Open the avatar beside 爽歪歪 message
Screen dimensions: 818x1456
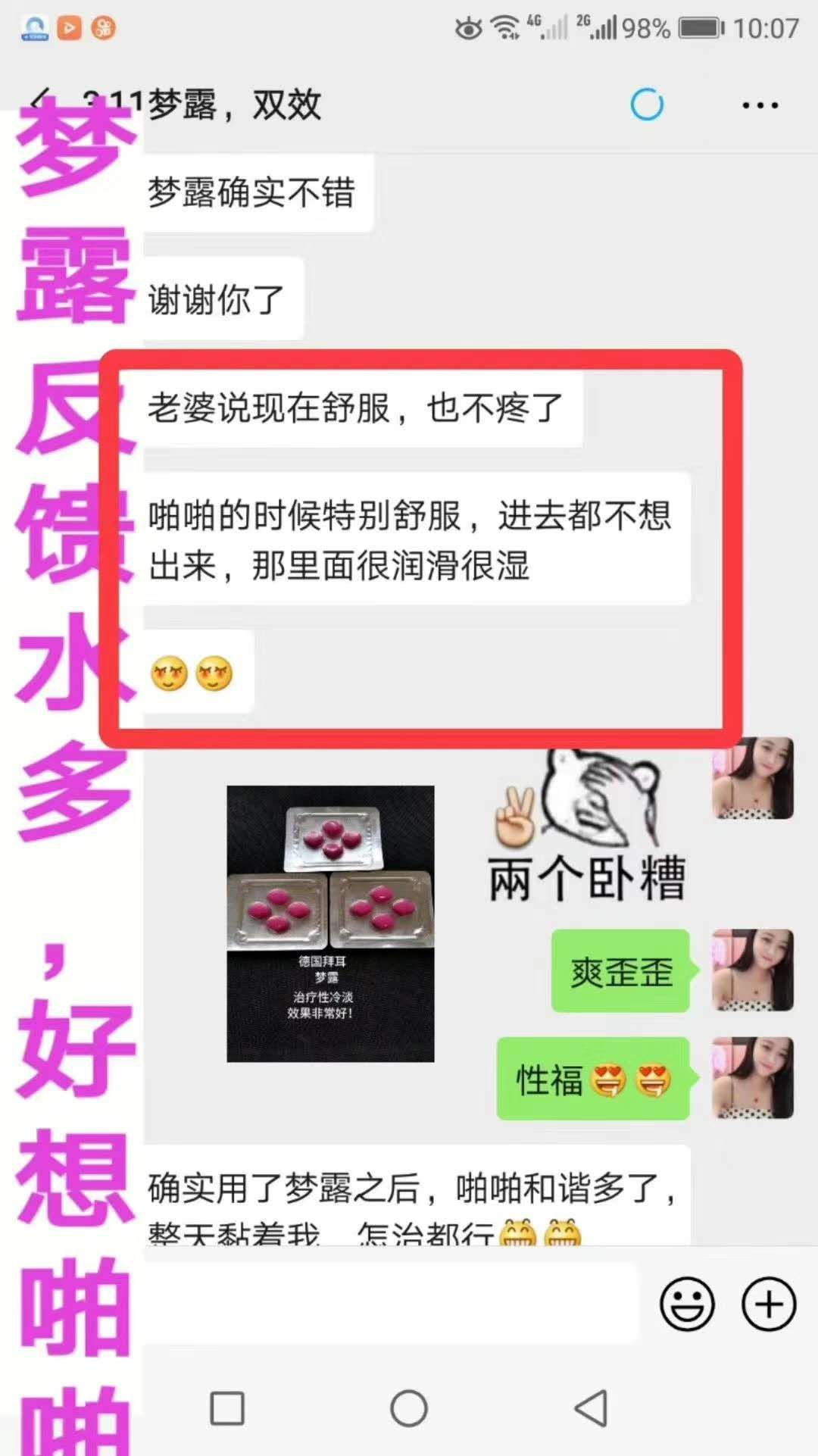point(752,970)
